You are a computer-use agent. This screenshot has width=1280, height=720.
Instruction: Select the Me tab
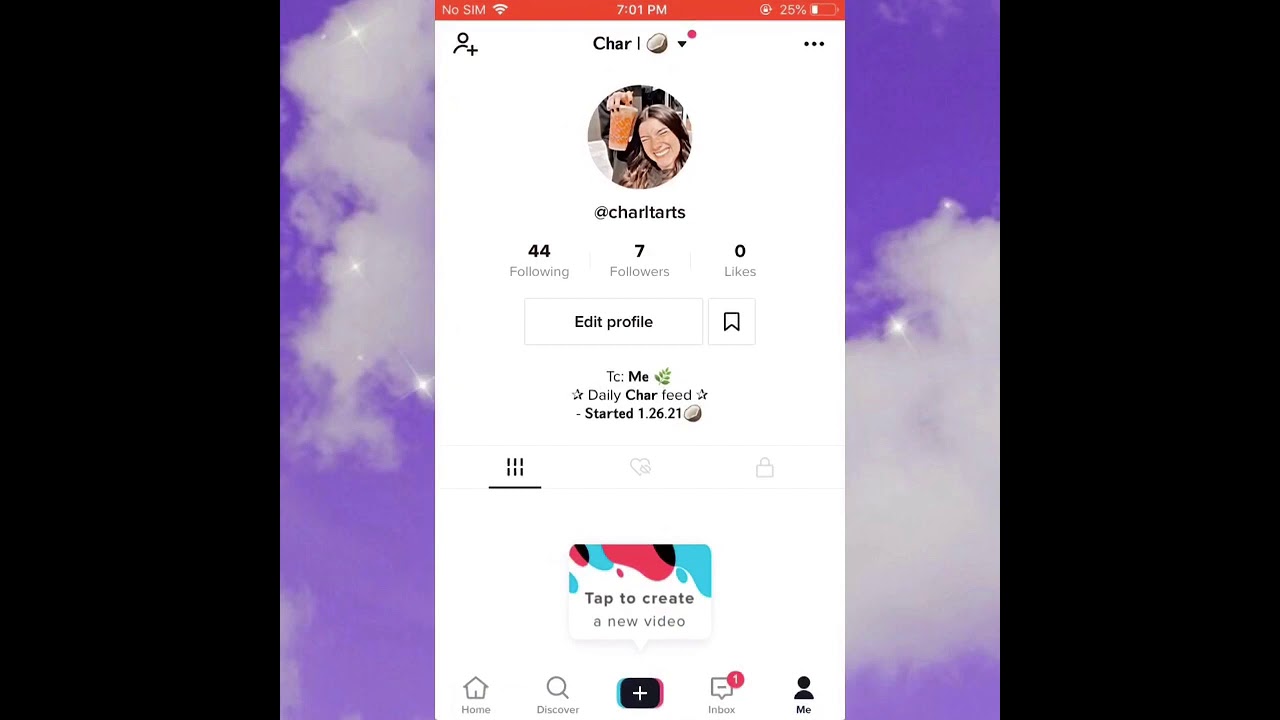803,695
